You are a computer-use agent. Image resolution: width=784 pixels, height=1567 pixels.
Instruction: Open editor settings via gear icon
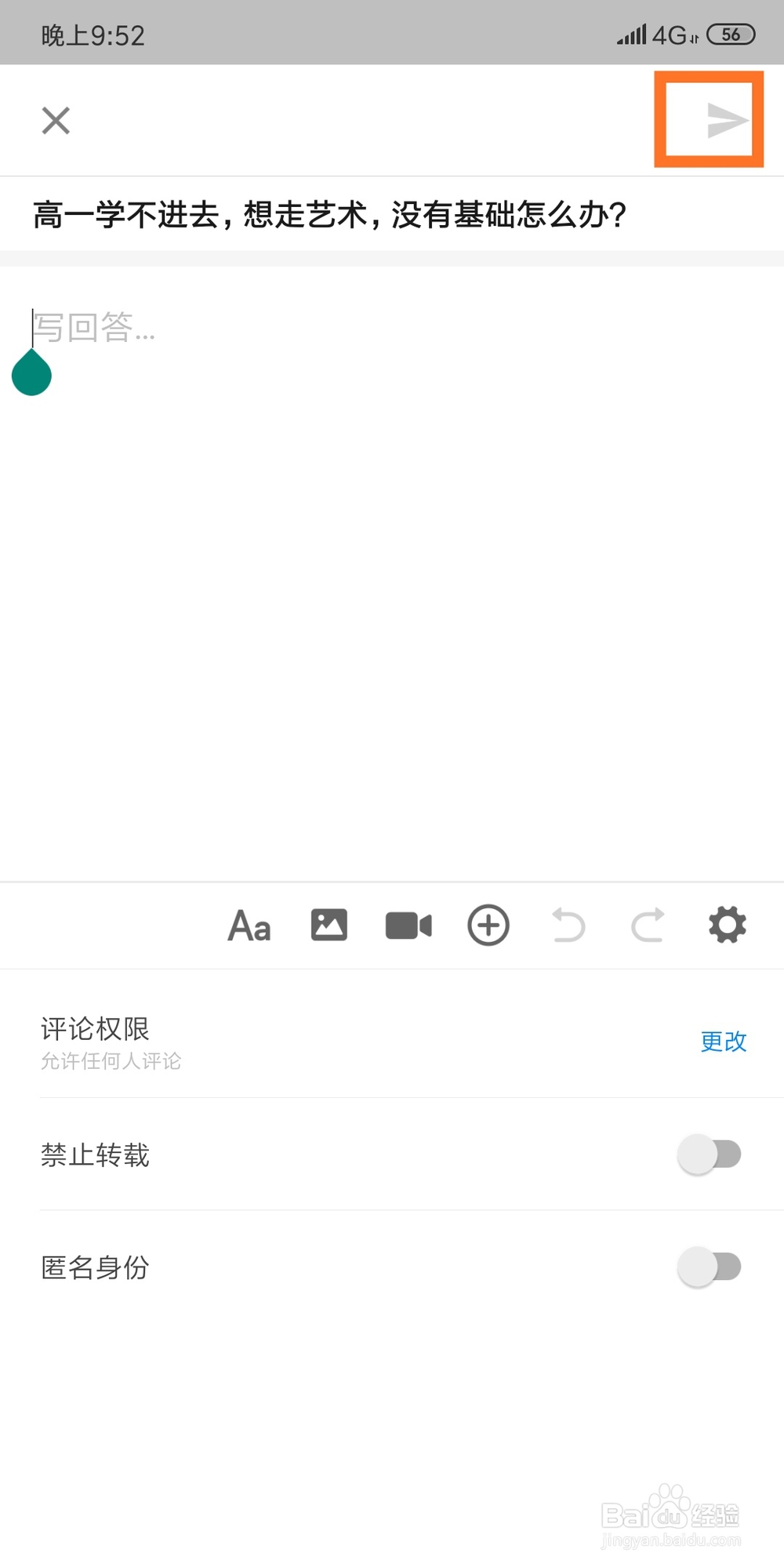(x=727, y=925)
